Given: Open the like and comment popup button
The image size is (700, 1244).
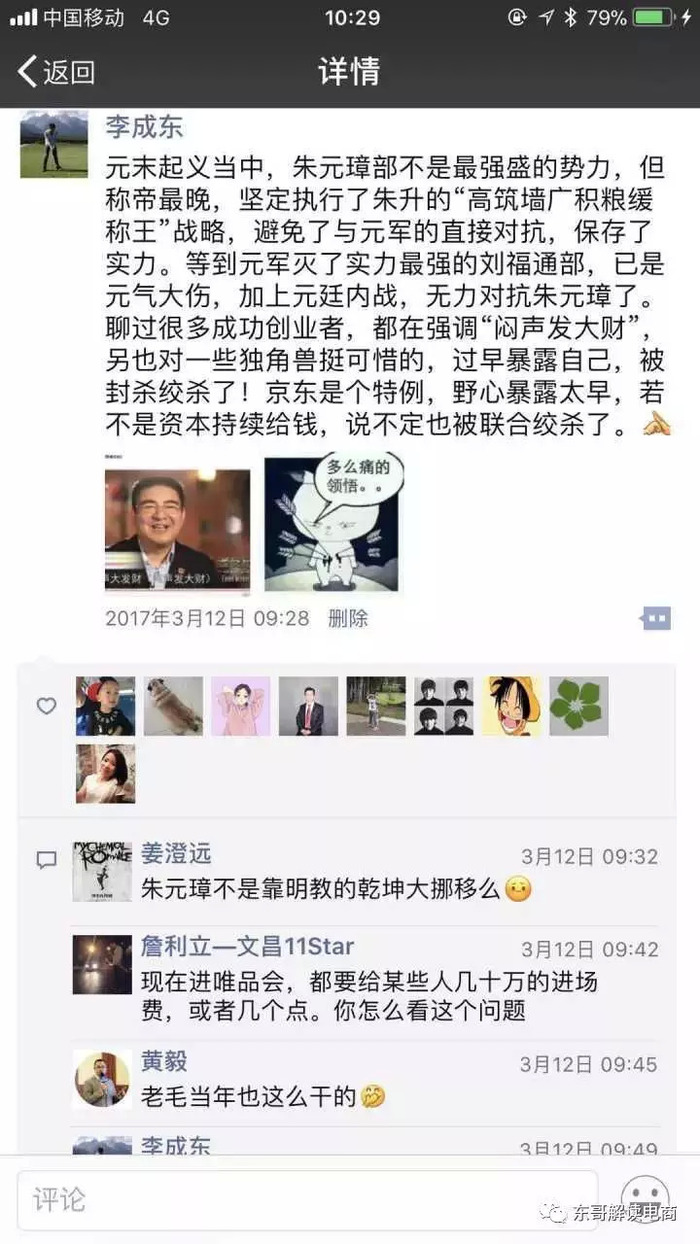Looking at the screenshot, I should tap(655, 619).
